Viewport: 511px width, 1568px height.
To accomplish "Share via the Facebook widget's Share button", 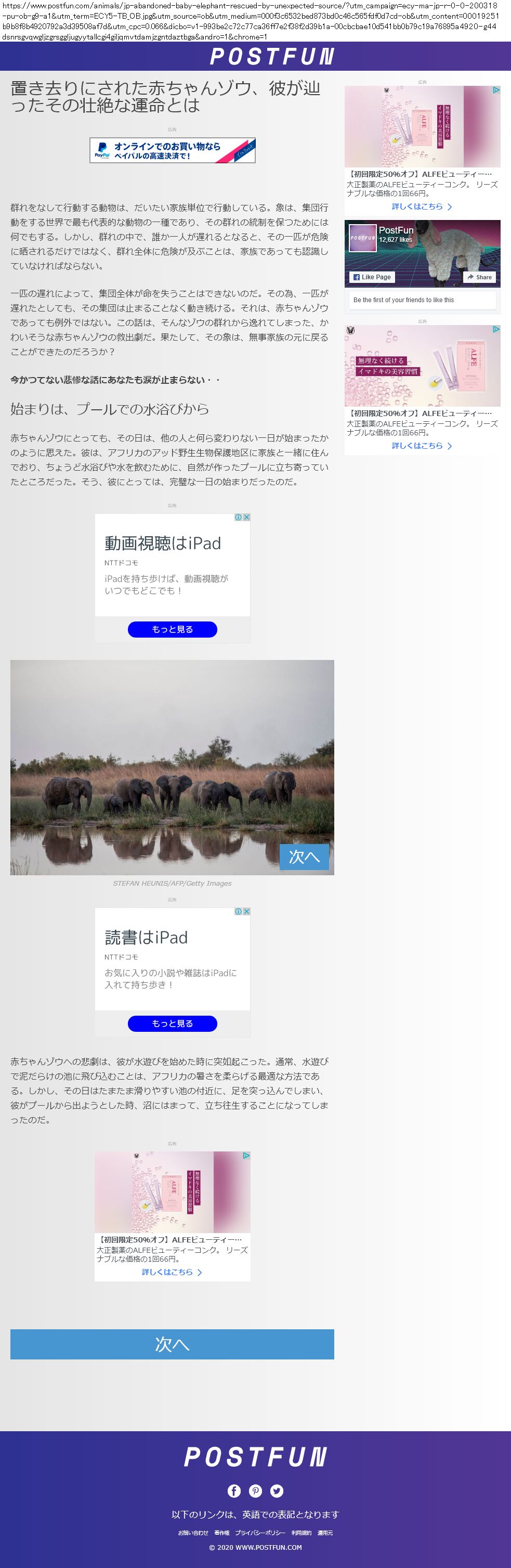I will pos(479,277).
